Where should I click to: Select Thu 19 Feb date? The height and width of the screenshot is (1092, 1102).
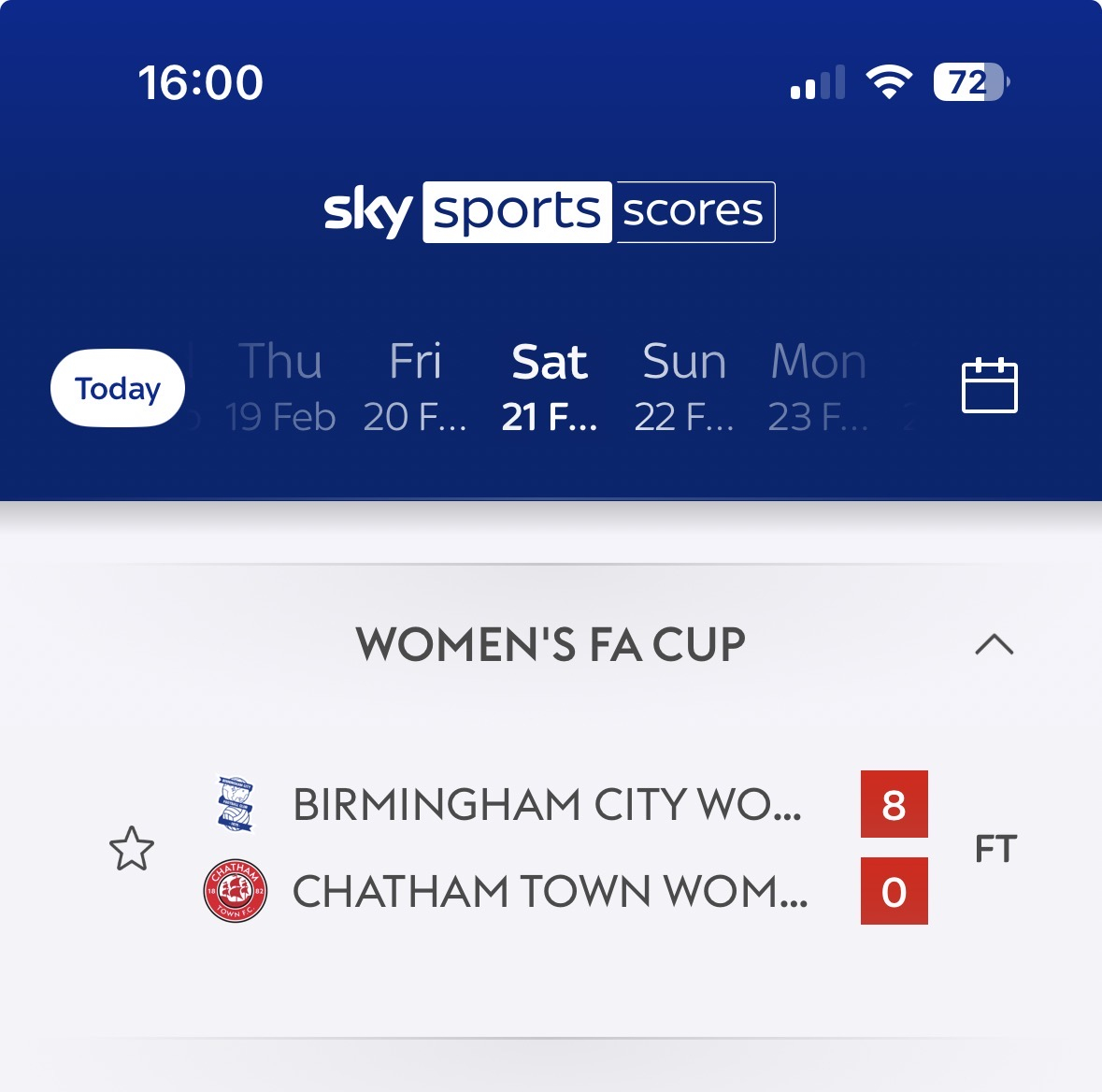coord(279,388)
